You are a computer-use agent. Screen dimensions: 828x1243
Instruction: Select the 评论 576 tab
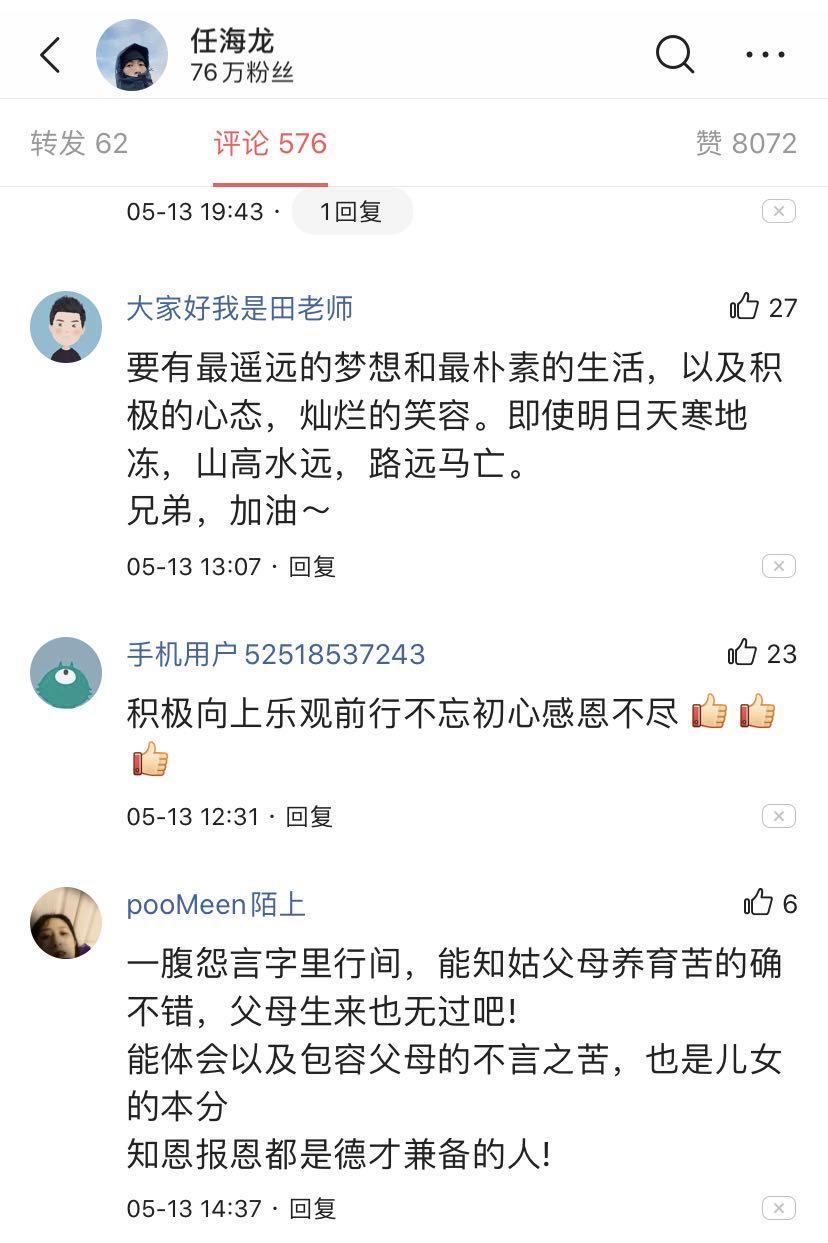269,144
